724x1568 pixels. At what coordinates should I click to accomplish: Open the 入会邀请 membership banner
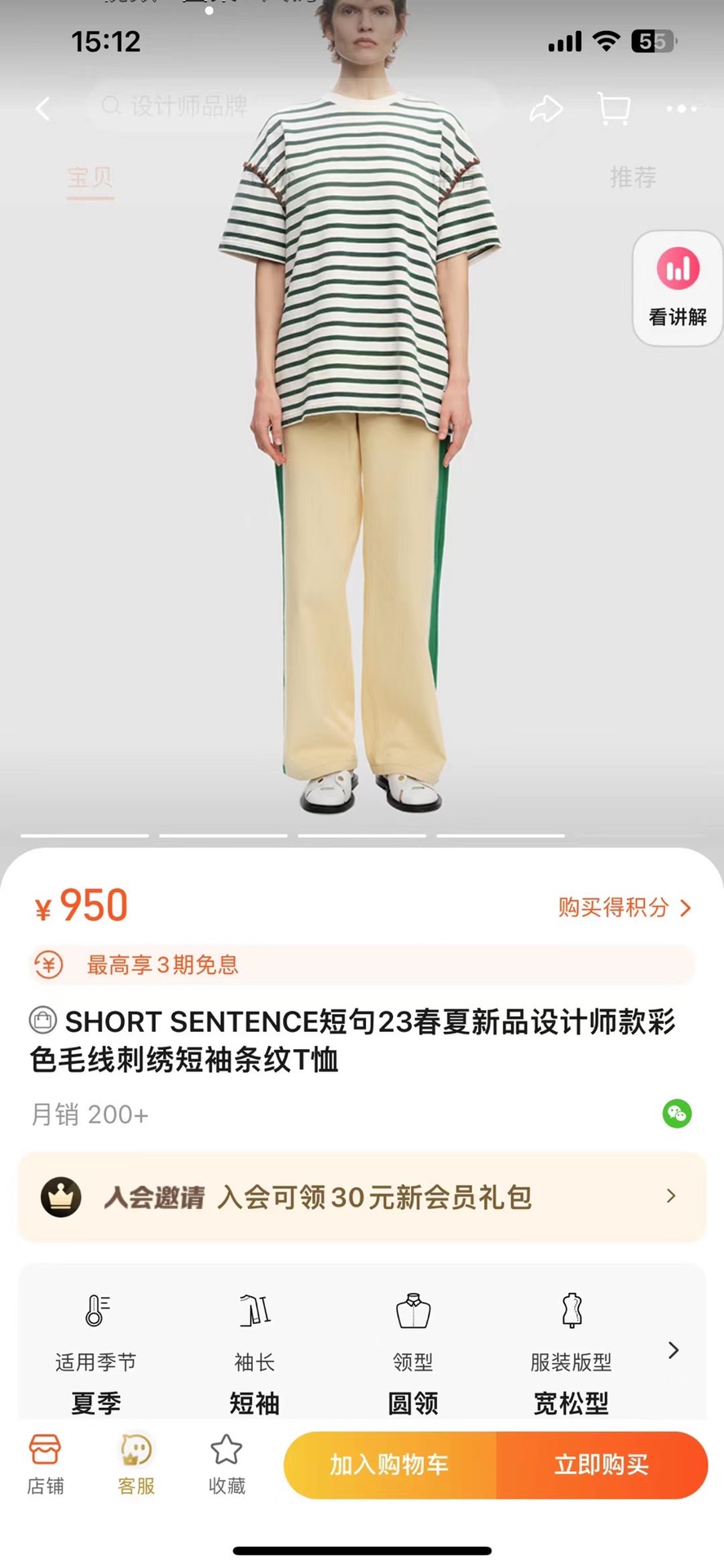(x=361, y=1197)
